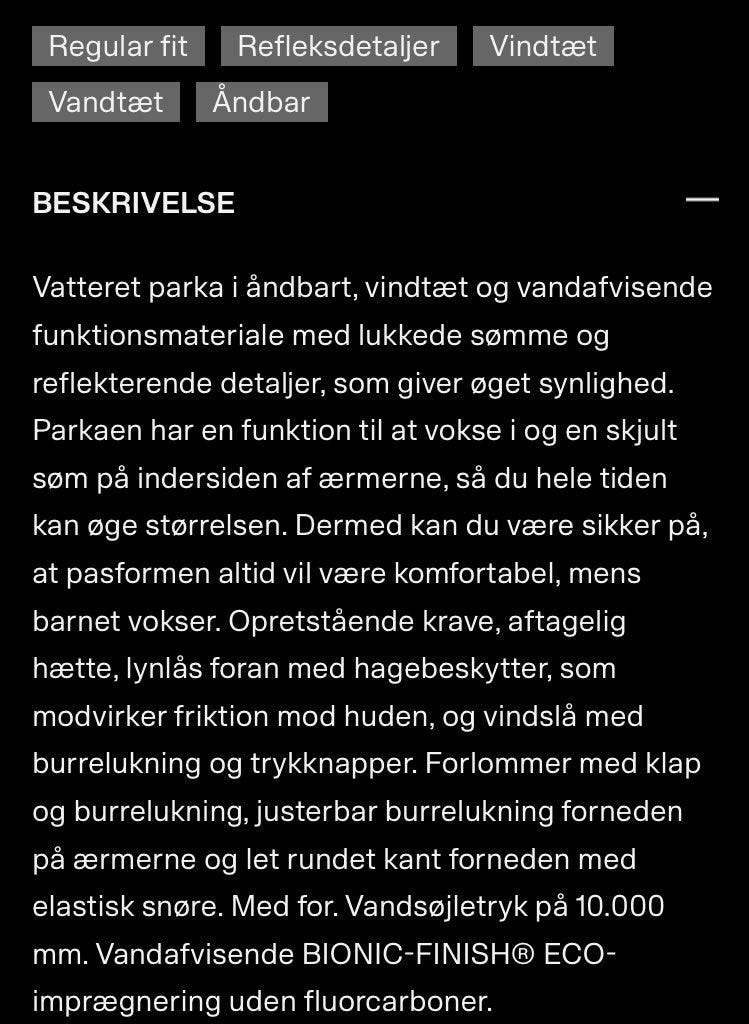Click the "Vindtæt" chip at the row's end

click(x=543, y=45)
